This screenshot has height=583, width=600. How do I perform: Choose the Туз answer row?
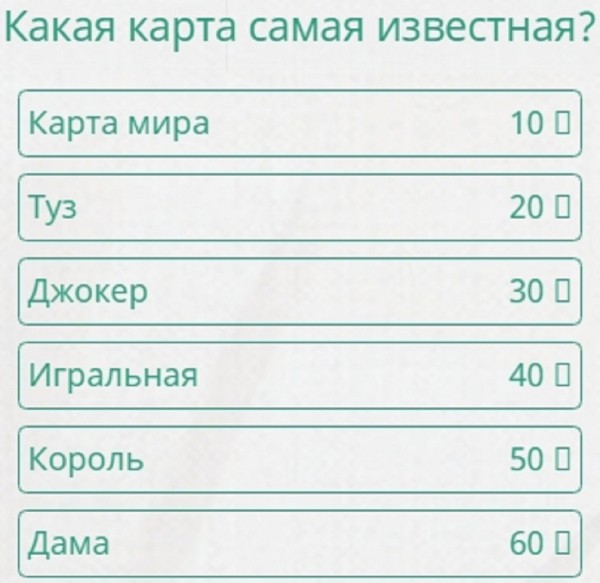[299, 208]
